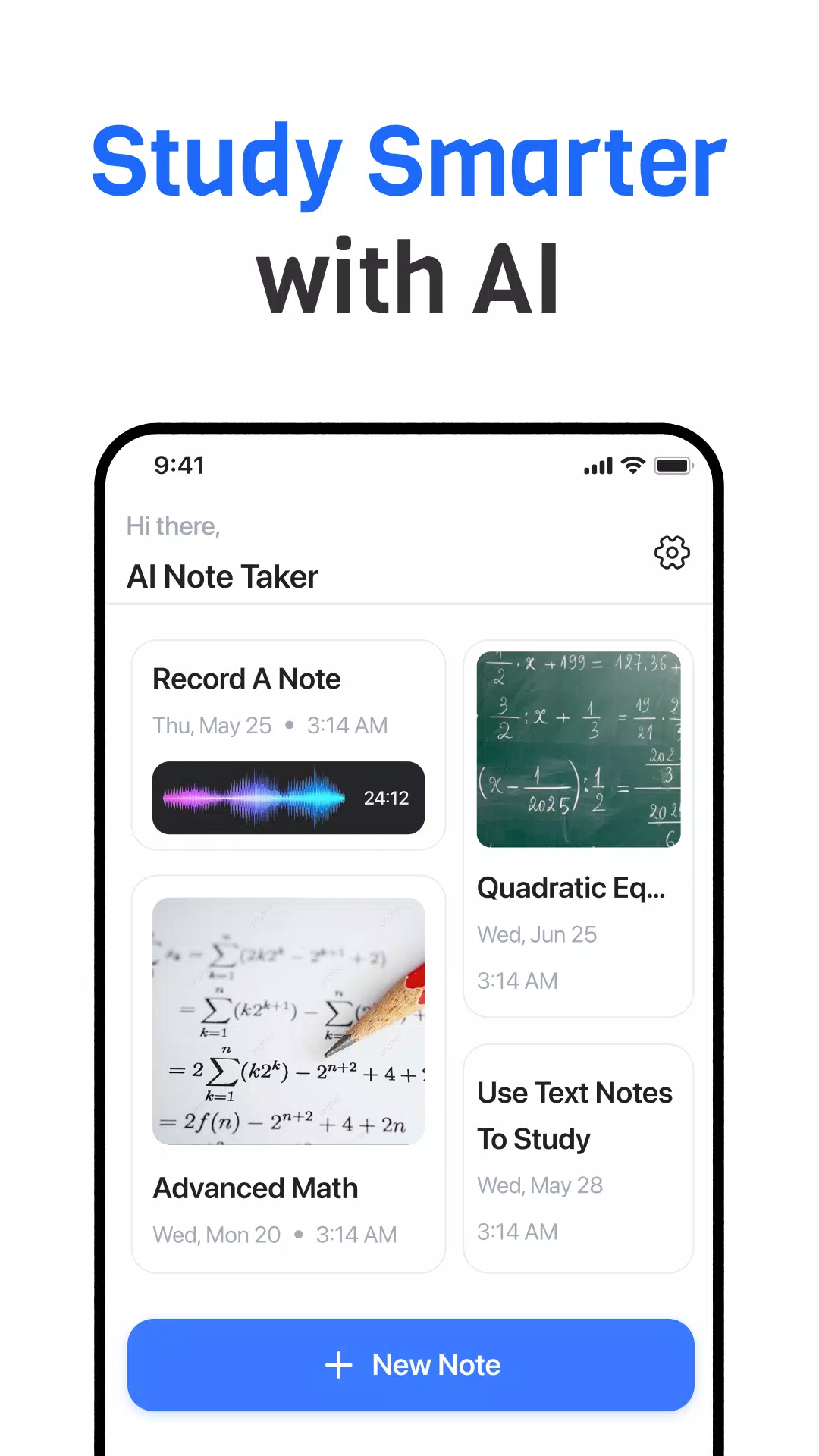The width and height of the screenshot is (819, 1456).
Task: Tap the clock showing 9:41
Action: 179,465
